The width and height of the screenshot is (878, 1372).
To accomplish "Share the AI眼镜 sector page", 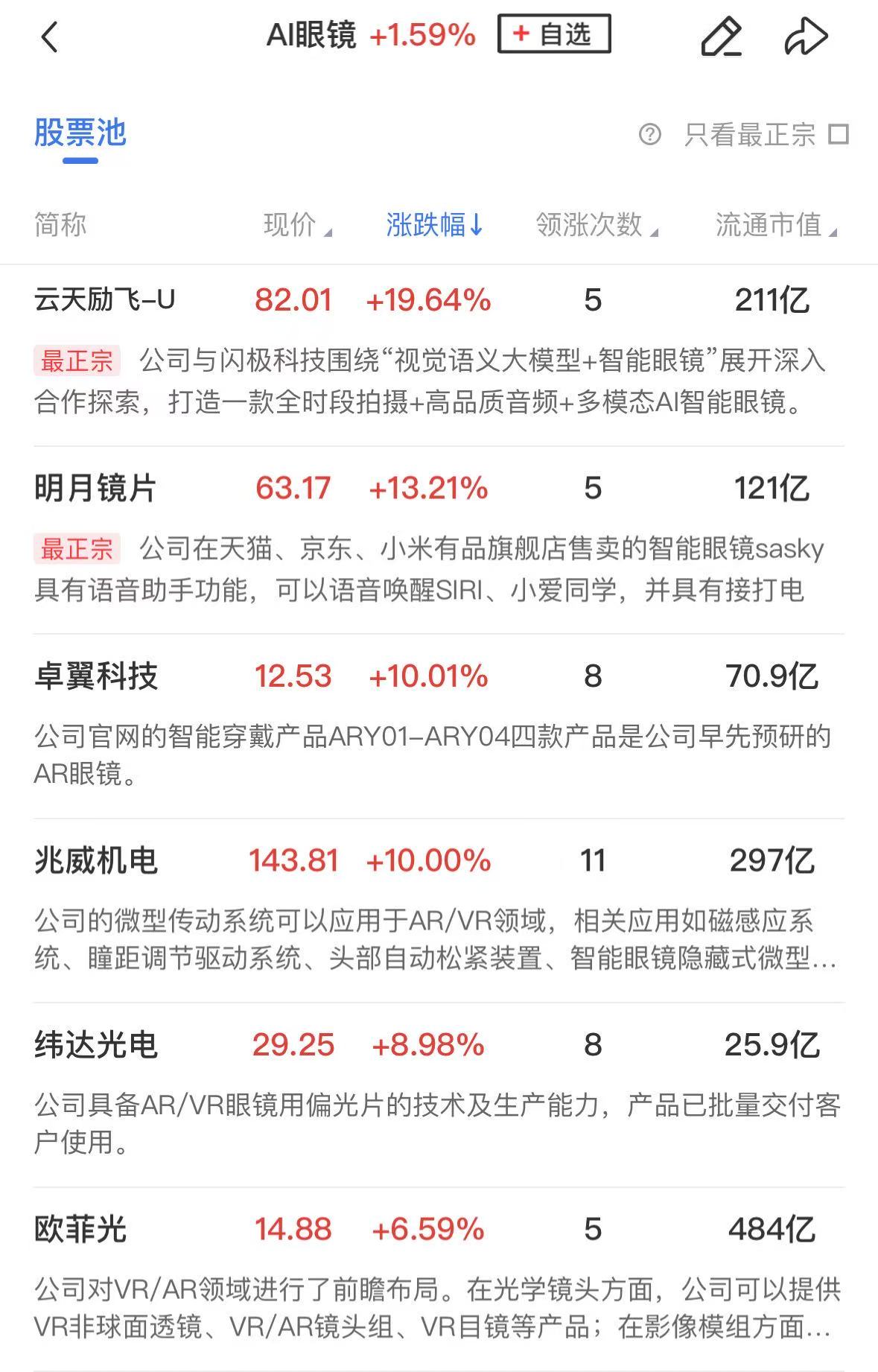I will (806, 36).
